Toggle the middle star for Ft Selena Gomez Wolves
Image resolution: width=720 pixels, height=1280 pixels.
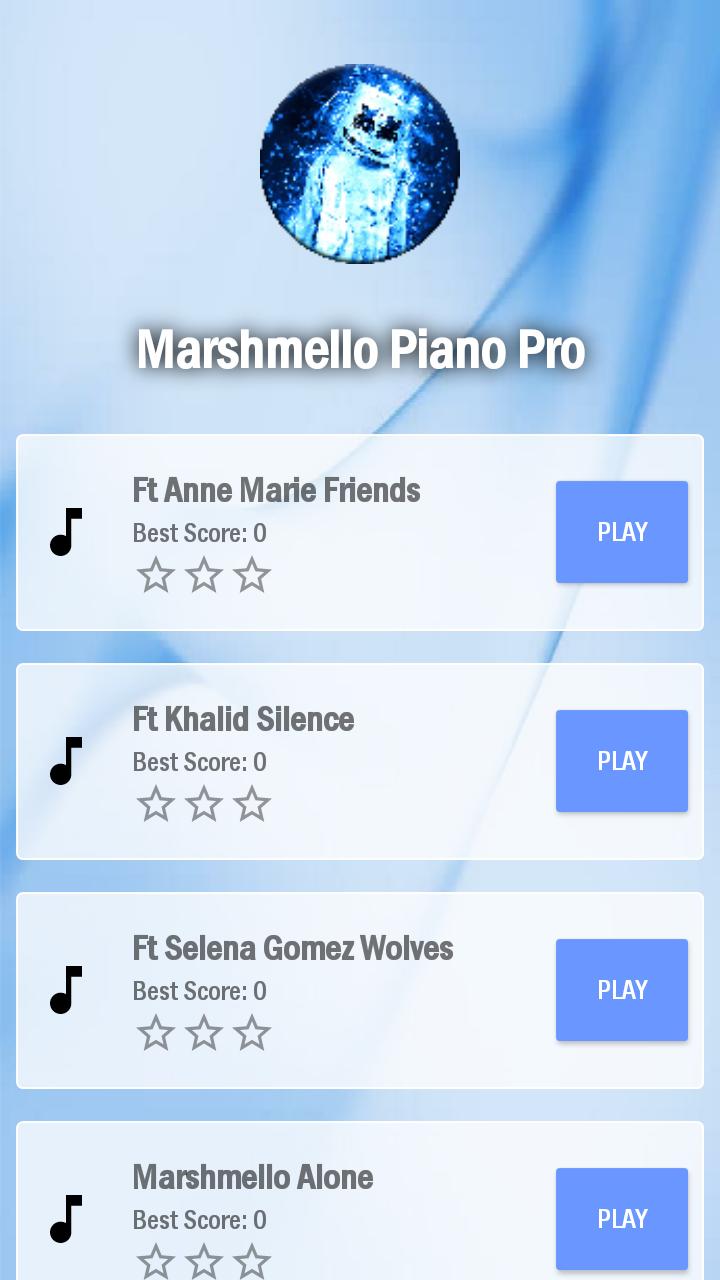[x=204, y=1033]
